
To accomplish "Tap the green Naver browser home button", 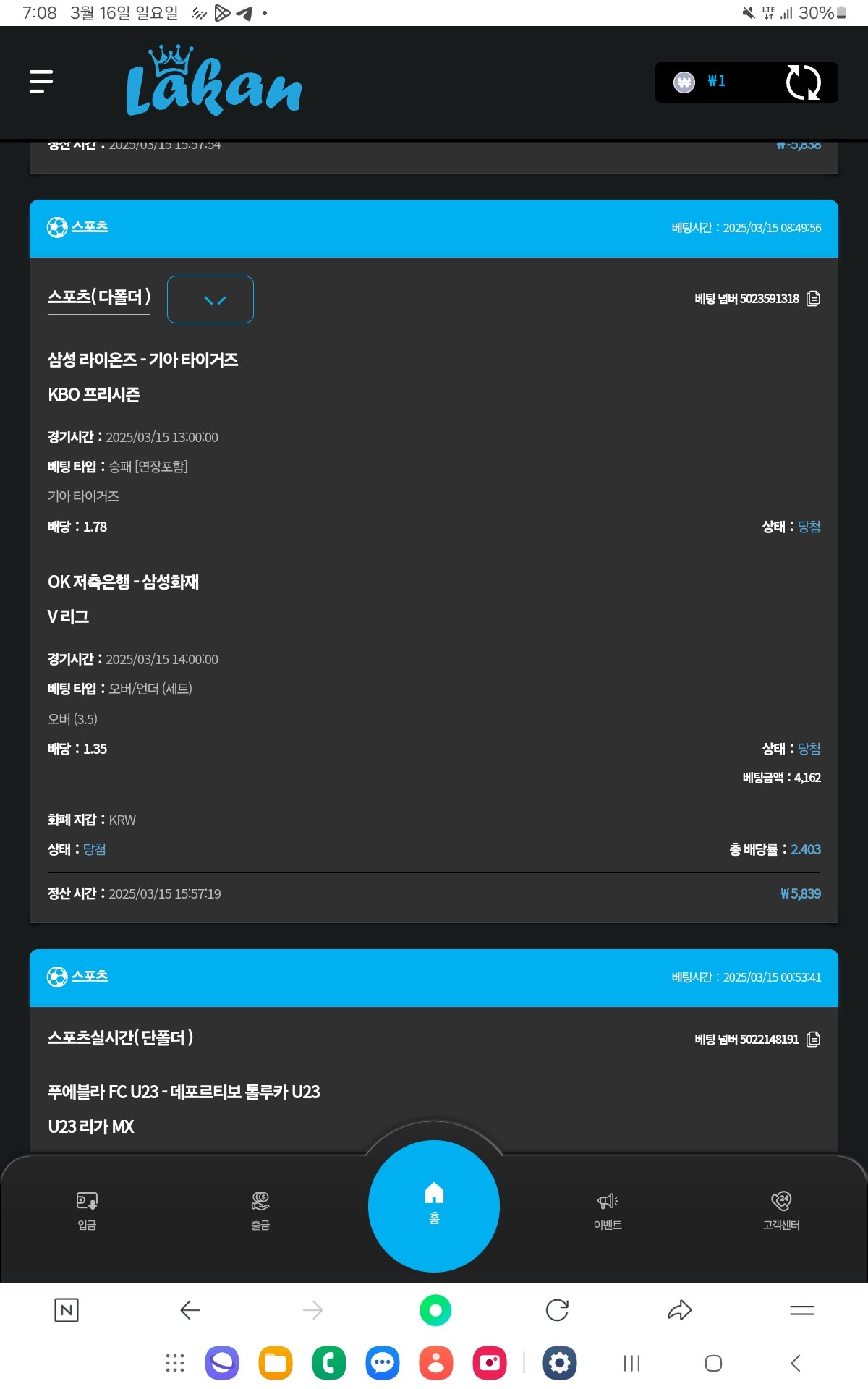I will [435, 1310].
